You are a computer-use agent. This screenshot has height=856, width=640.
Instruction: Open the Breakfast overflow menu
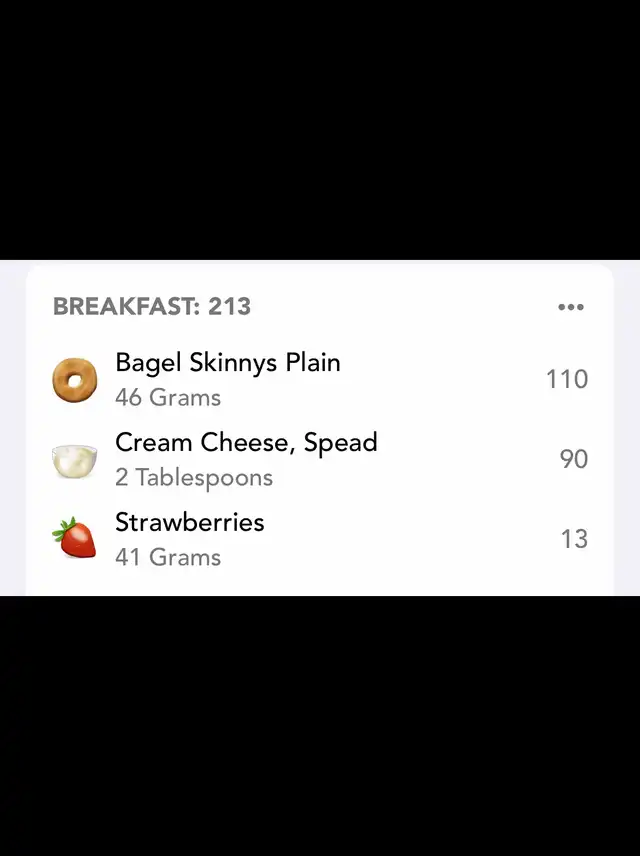[570, 307]
